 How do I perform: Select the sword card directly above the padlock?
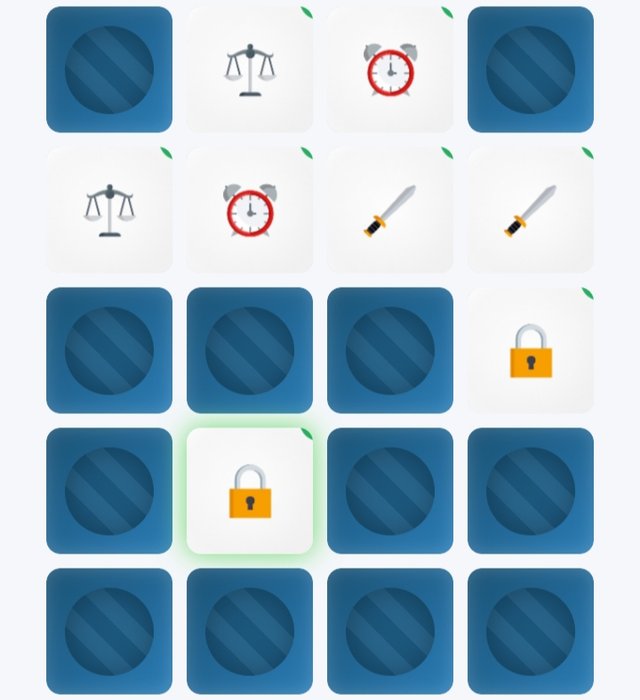click(x=530, y=210)
